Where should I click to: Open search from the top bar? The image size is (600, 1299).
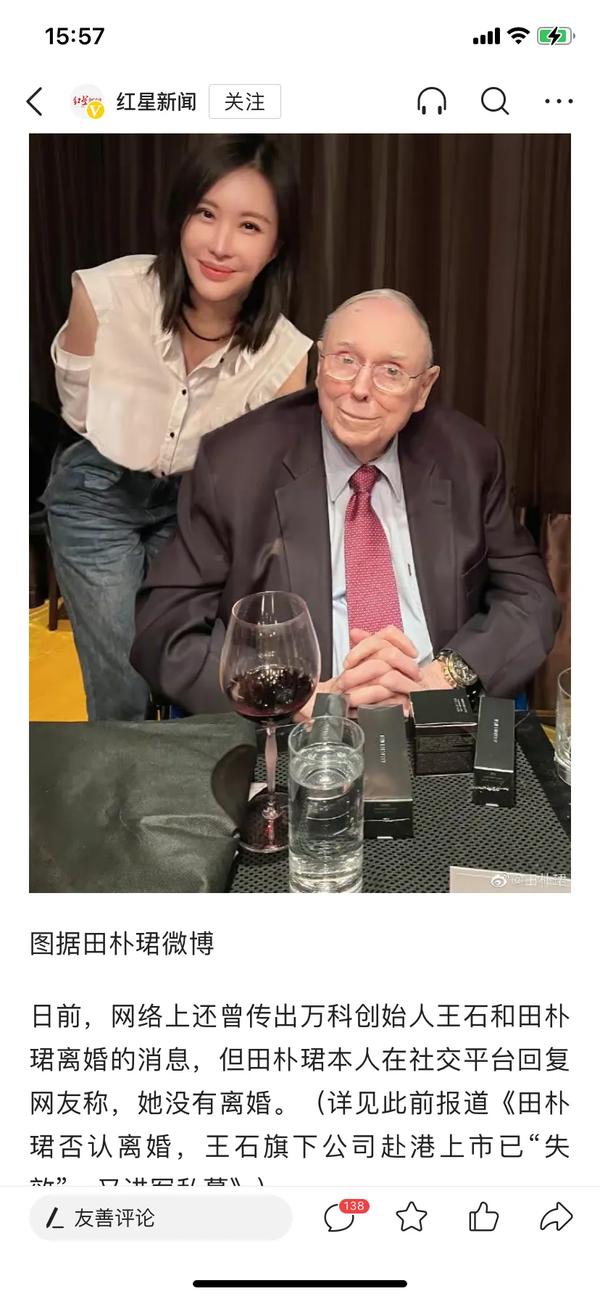494,101
